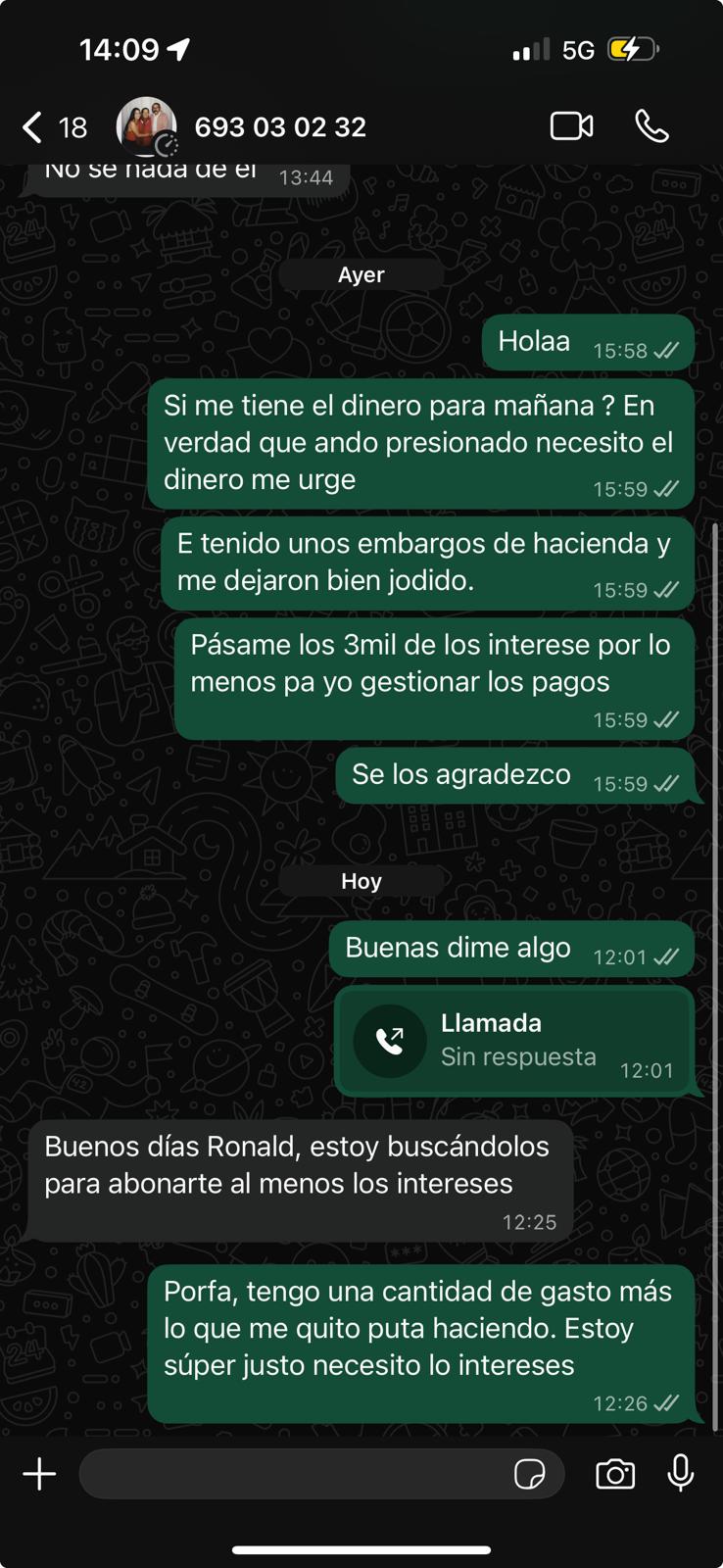This screenshot has height=1568, width=723.
Task: Open the sticker picker
Action: pos(529,1474)
